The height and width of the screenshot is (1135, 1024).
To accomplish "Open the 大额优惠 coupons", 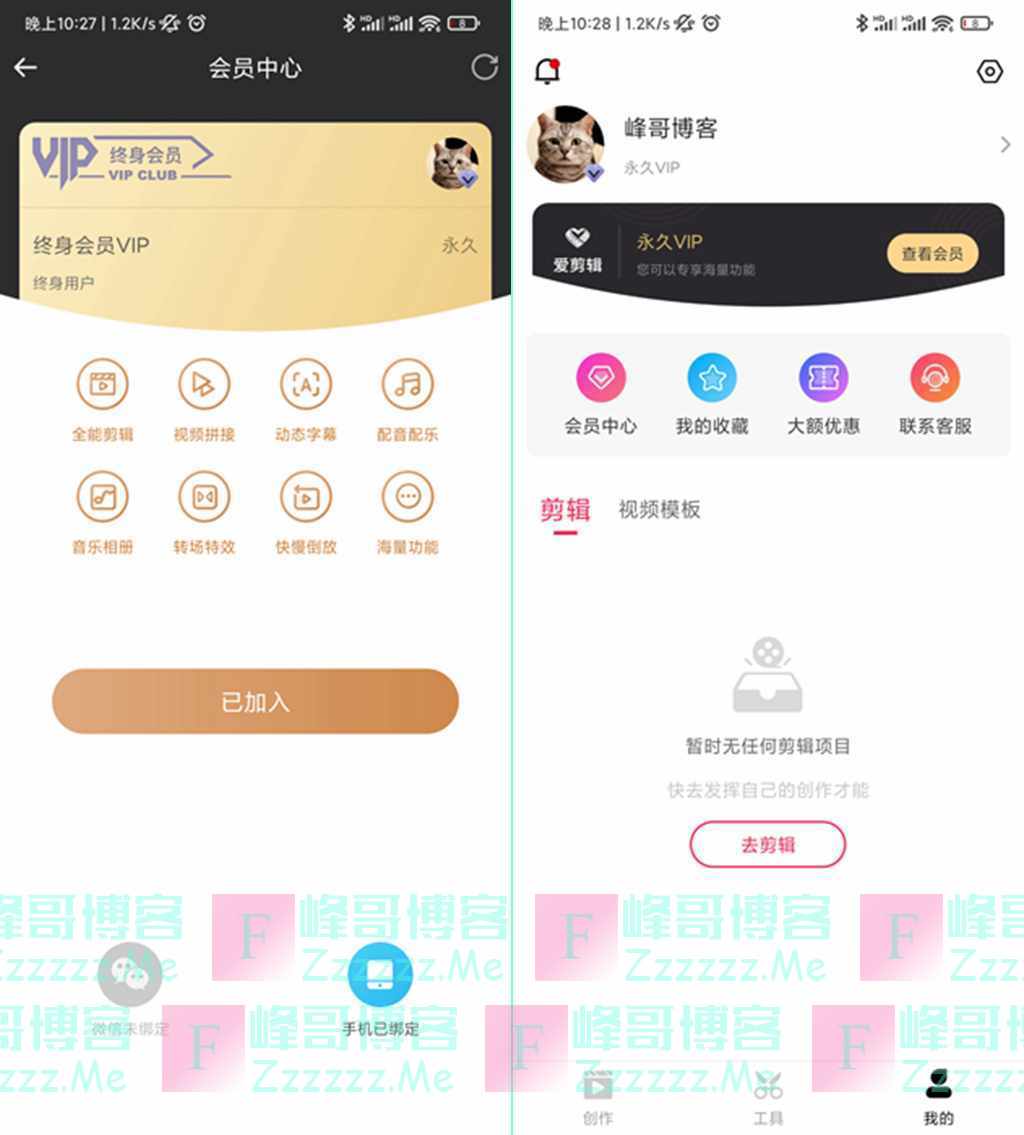I will [823, 394].
